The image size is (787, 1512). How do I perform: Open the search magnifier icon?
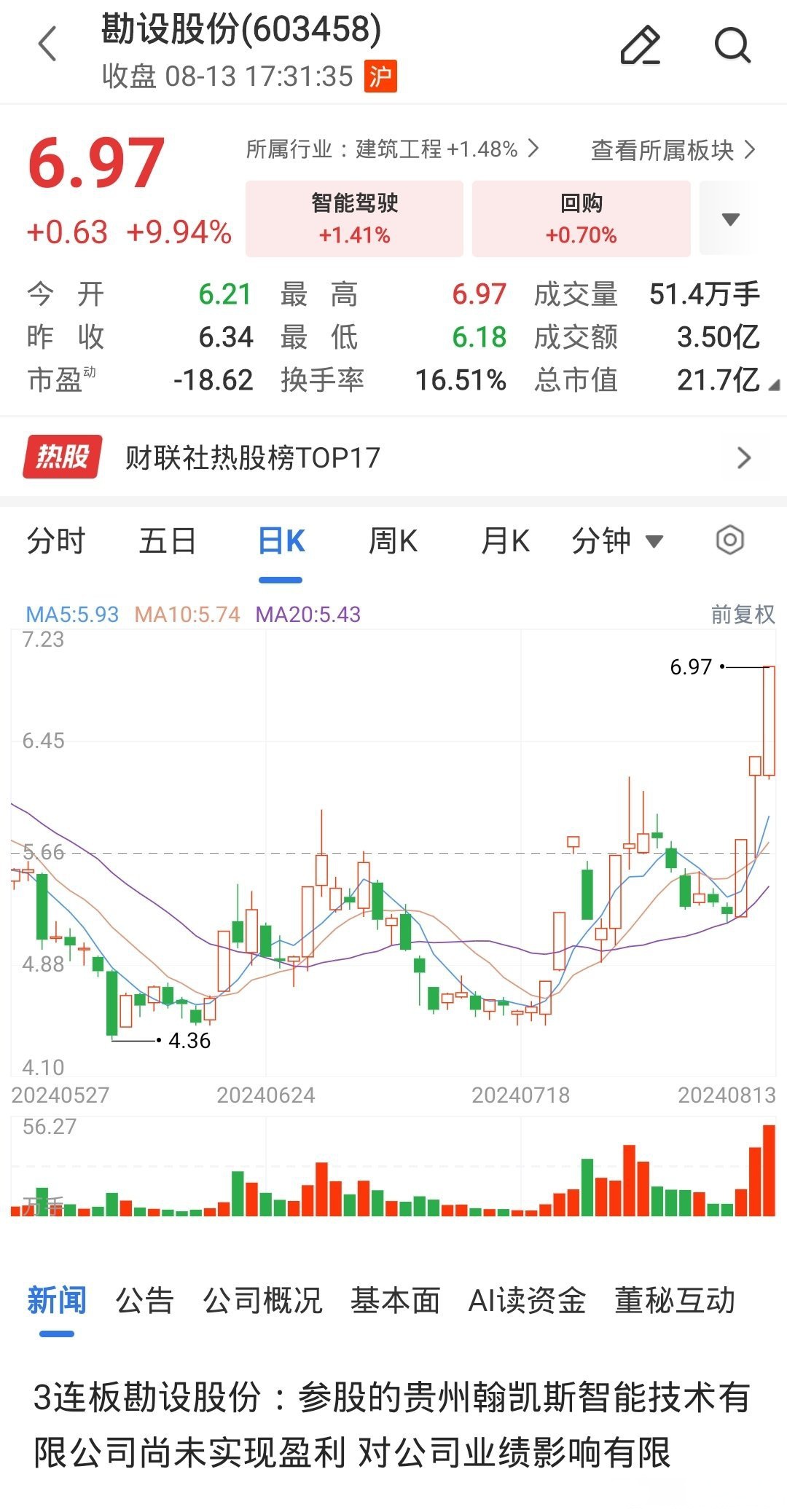(732, 45)
